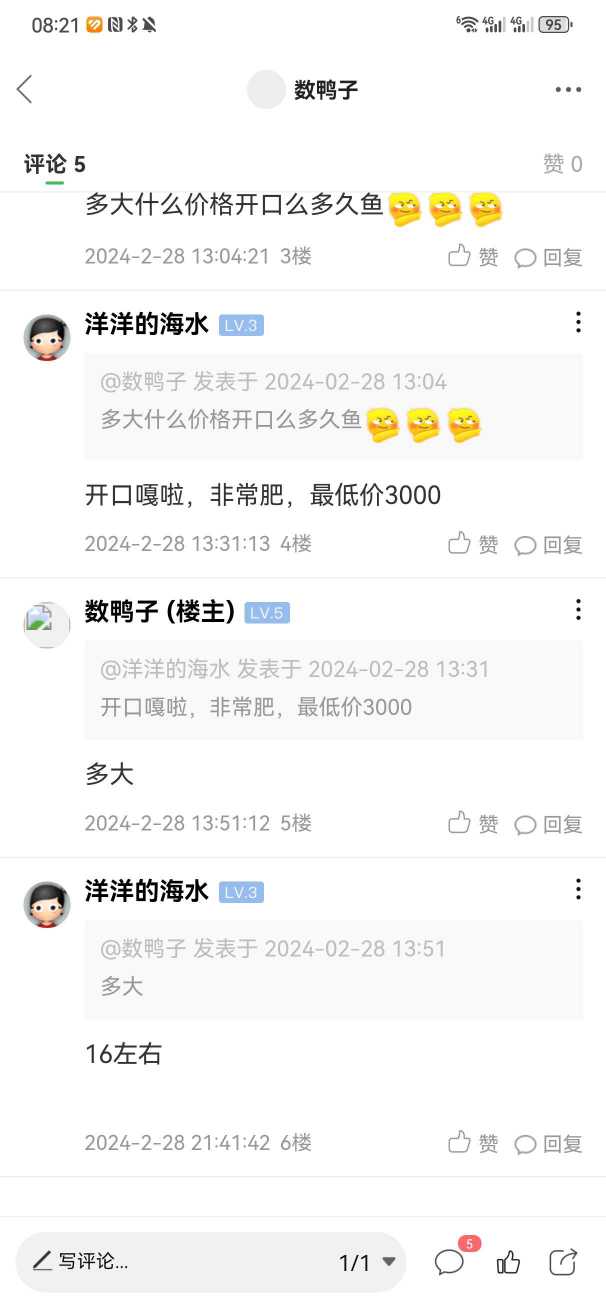
Task: Open the comments bubble showing 5
Action: click(x=450, y=1262)
